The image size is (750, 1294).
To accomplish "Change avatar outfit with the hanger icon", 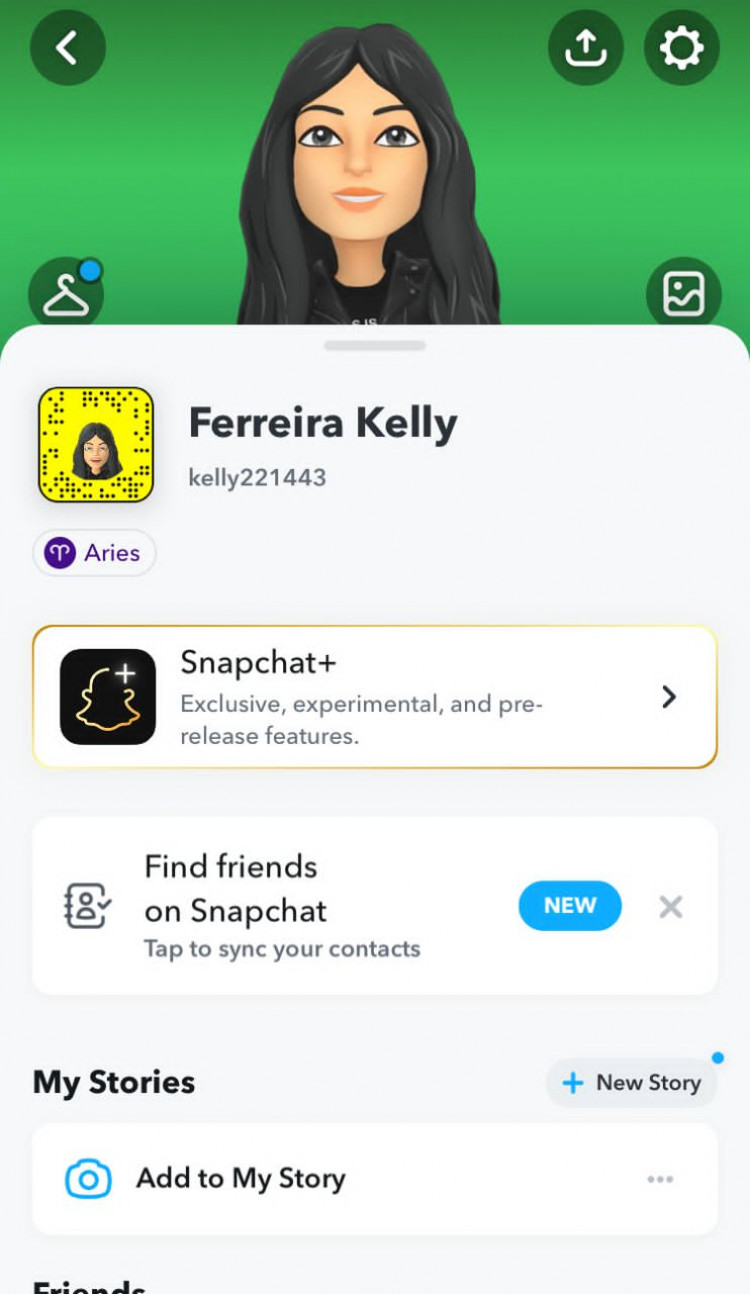I will pos(66,295).
